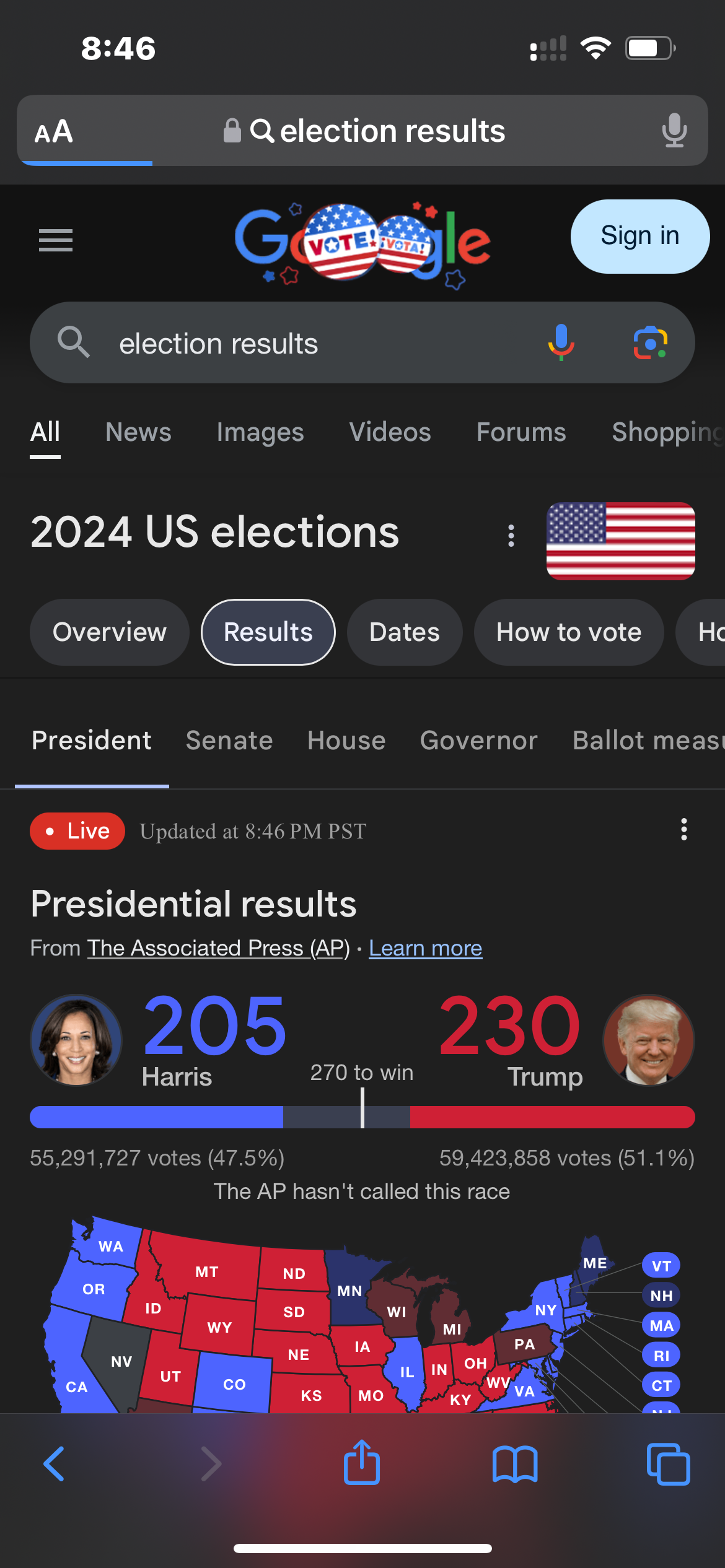725x1568 pixels.
Task: Switch to the Images tab
Action: coord(260,432)
